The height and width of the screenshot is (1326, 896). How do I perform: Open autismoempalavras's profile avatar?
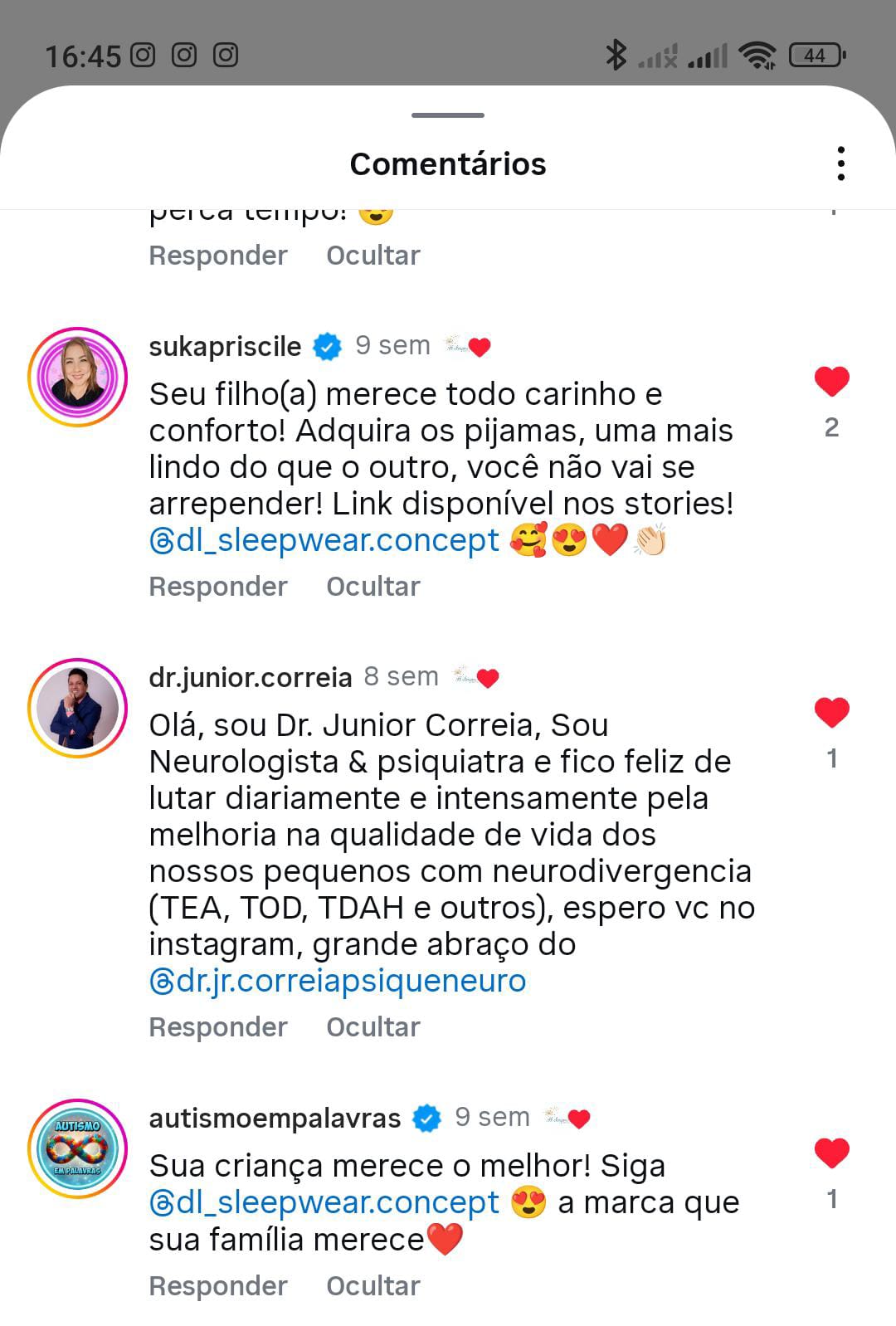77,1149
